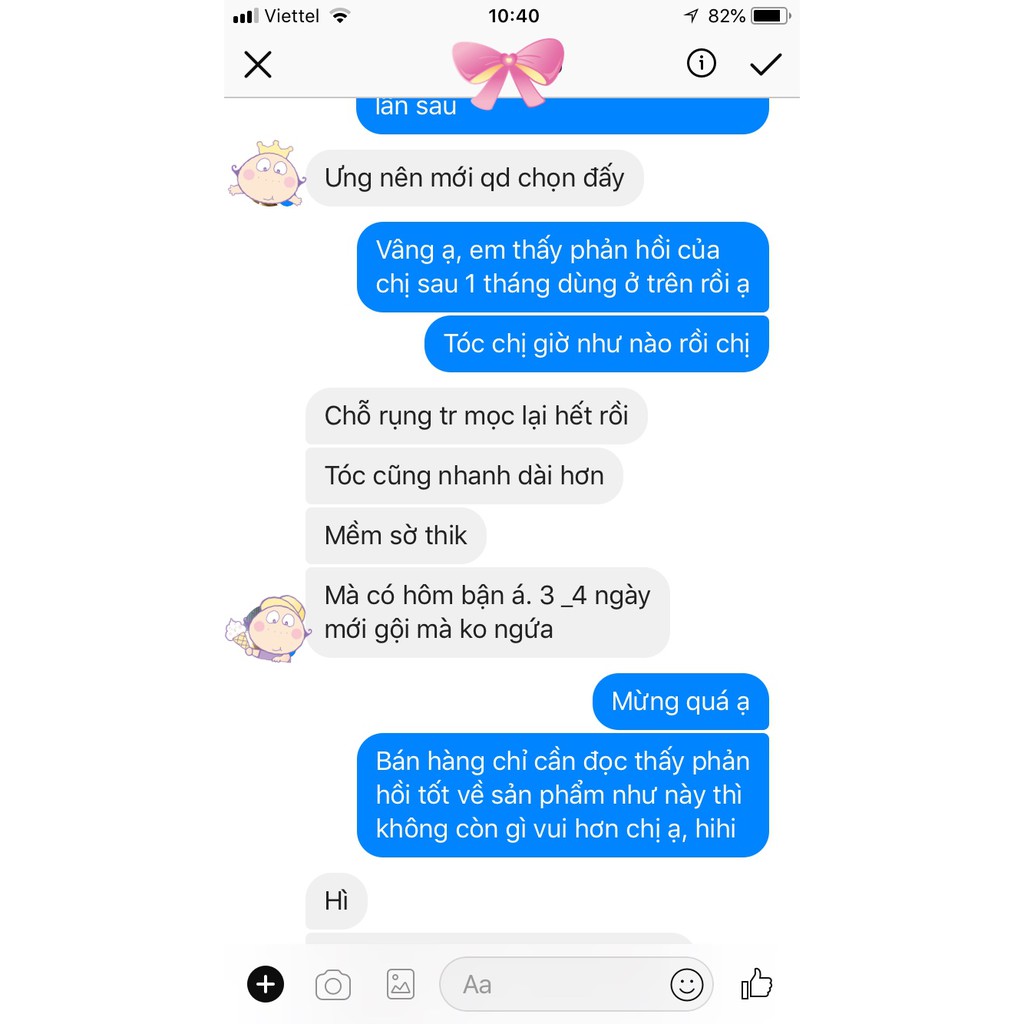Image resolution: width=1024 pixels, height=1024 pixels.
Task: Send a thumbs-up like
Action: 757,984
